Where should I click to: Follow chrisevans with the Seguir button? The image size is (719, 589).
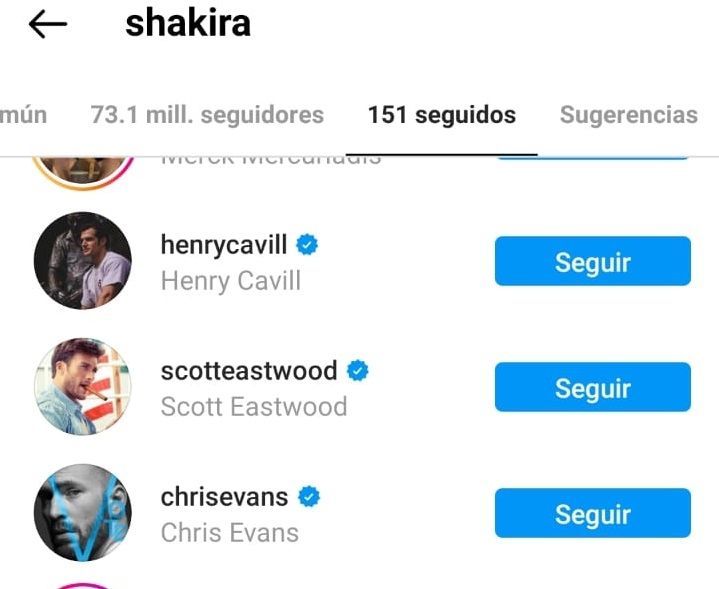(592, 514)
